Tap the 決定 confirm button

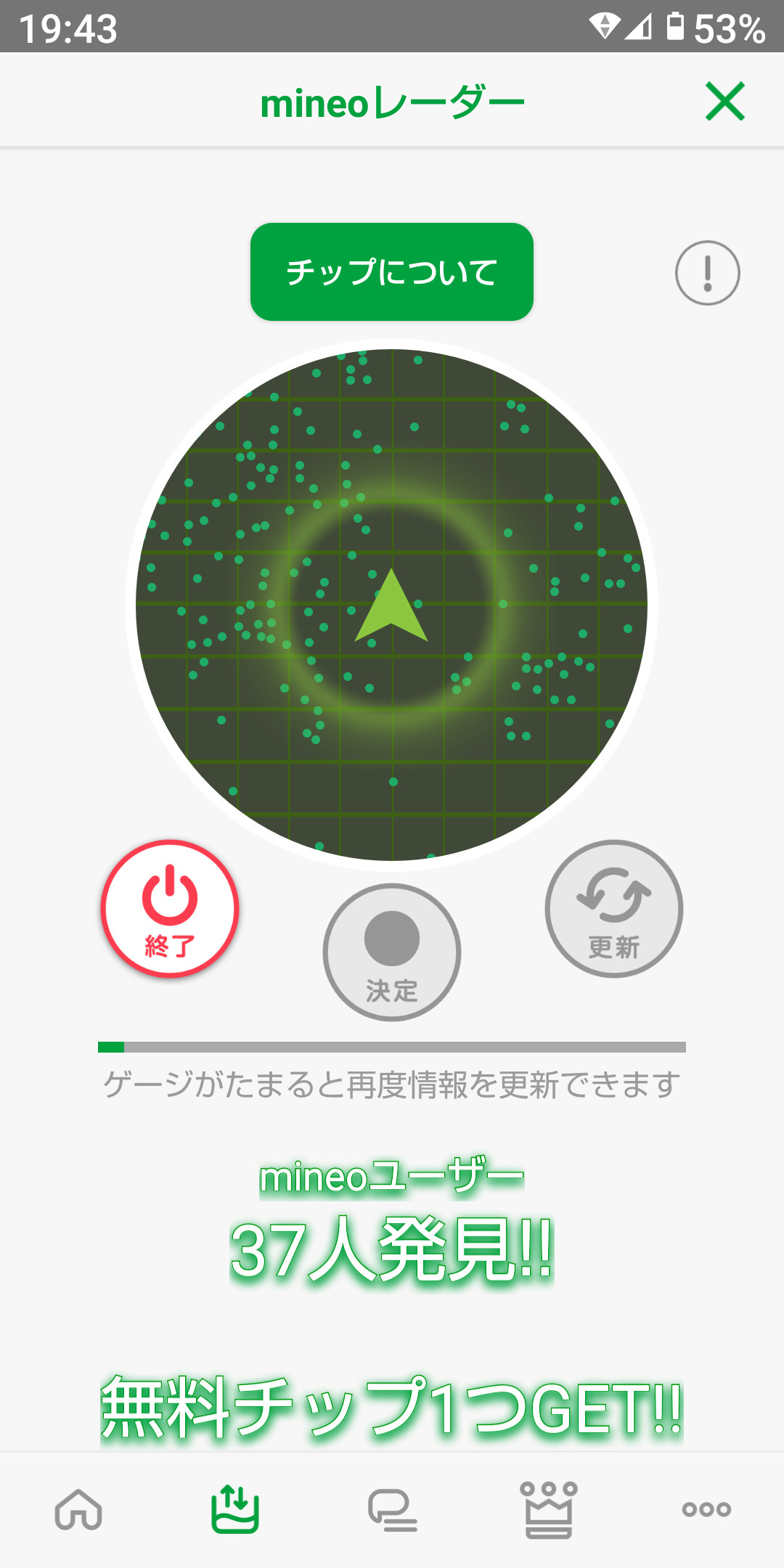pos(392,952)
